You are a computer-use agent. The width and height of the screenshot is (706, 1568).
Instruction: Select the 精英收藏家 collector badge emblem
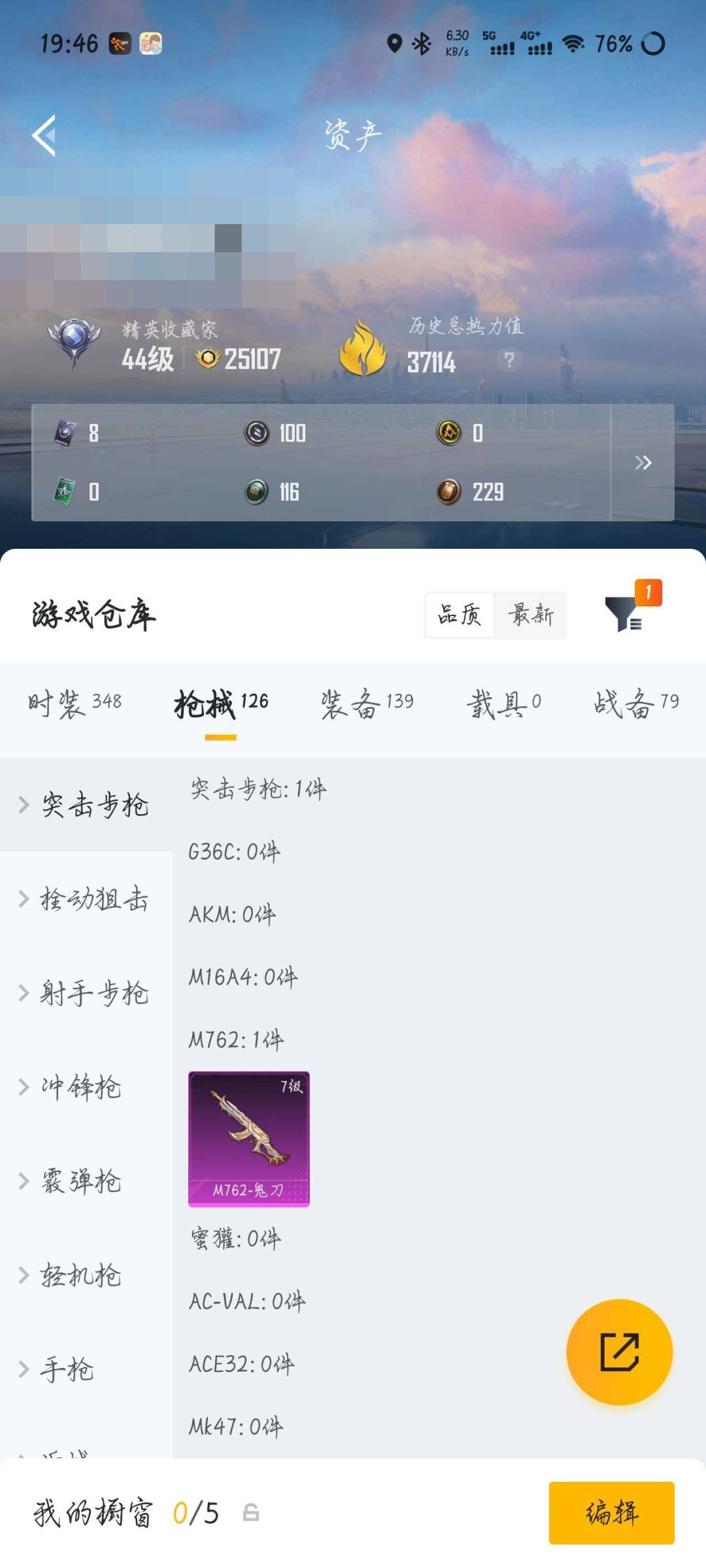pyautogui.click(x=75, y=340)
